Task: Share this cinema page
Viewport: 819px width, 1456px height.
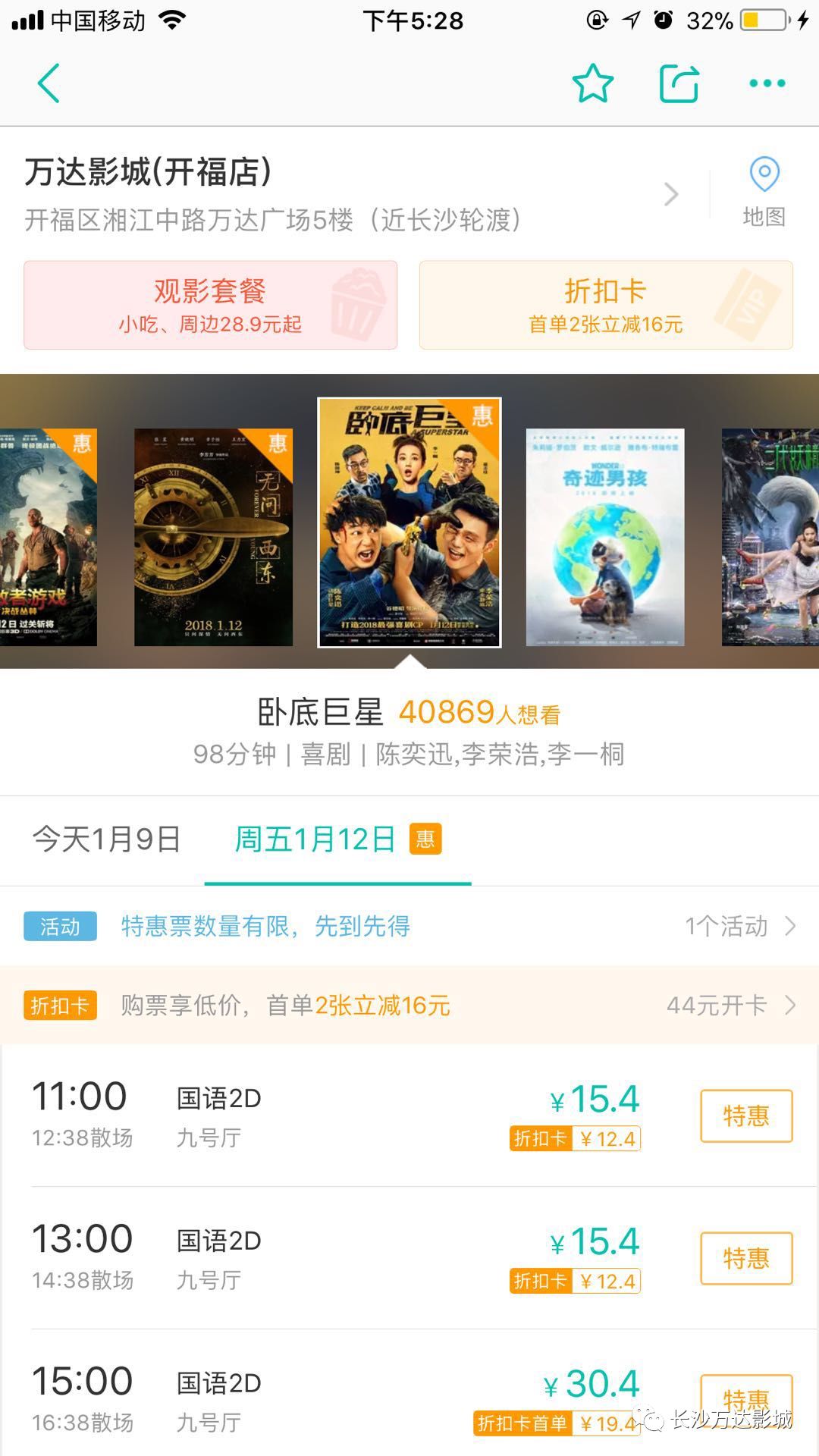Action: click(x=679, y=83)
